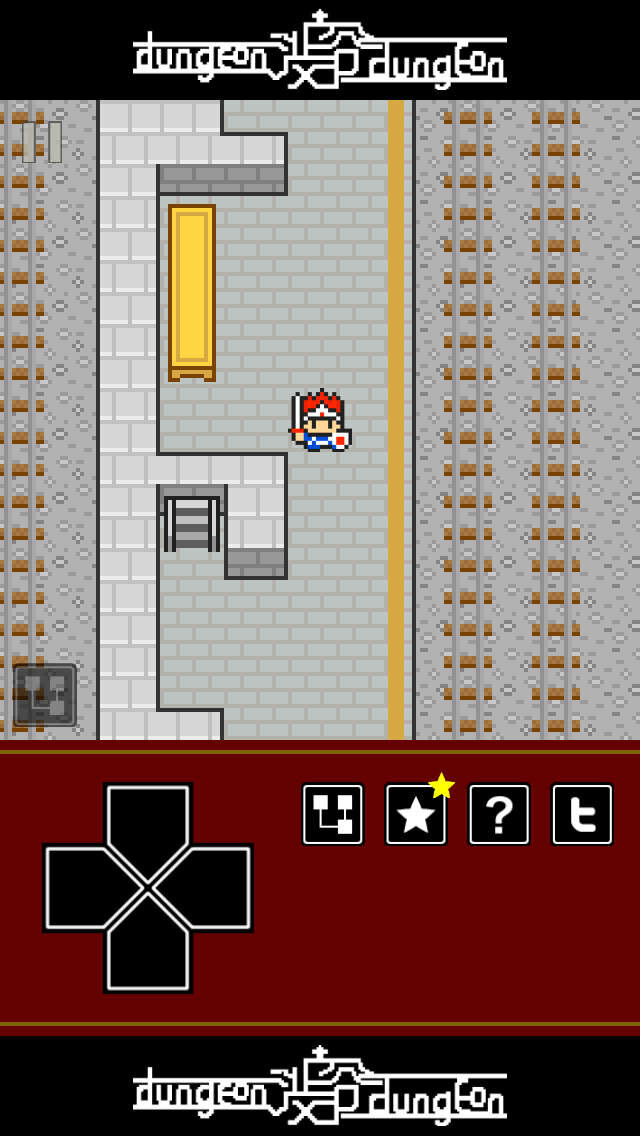
Task: Open the question mark help
Action: pyautogui.click(x=499, y=814)
